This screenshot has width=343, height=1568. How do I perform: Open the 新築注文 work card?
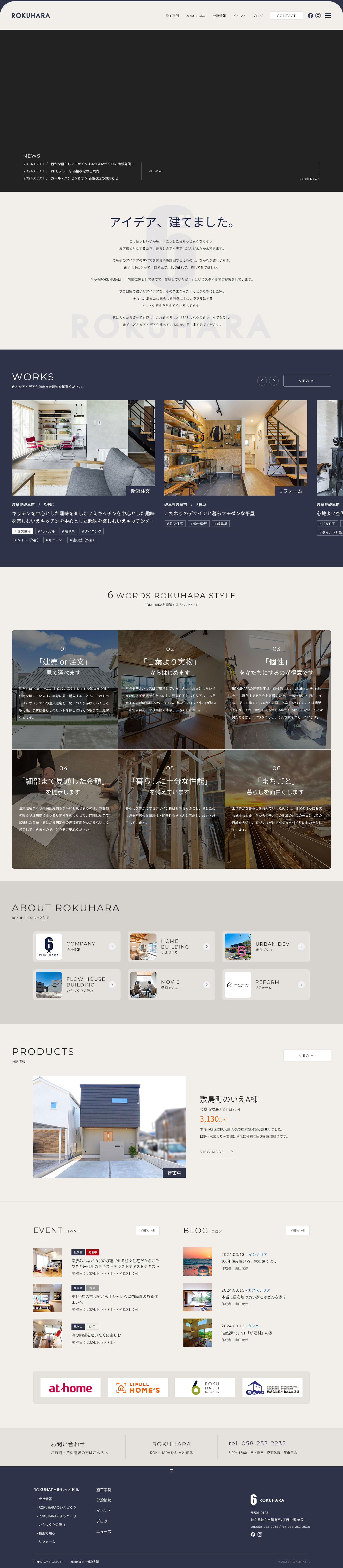click(x=83, y=448)
